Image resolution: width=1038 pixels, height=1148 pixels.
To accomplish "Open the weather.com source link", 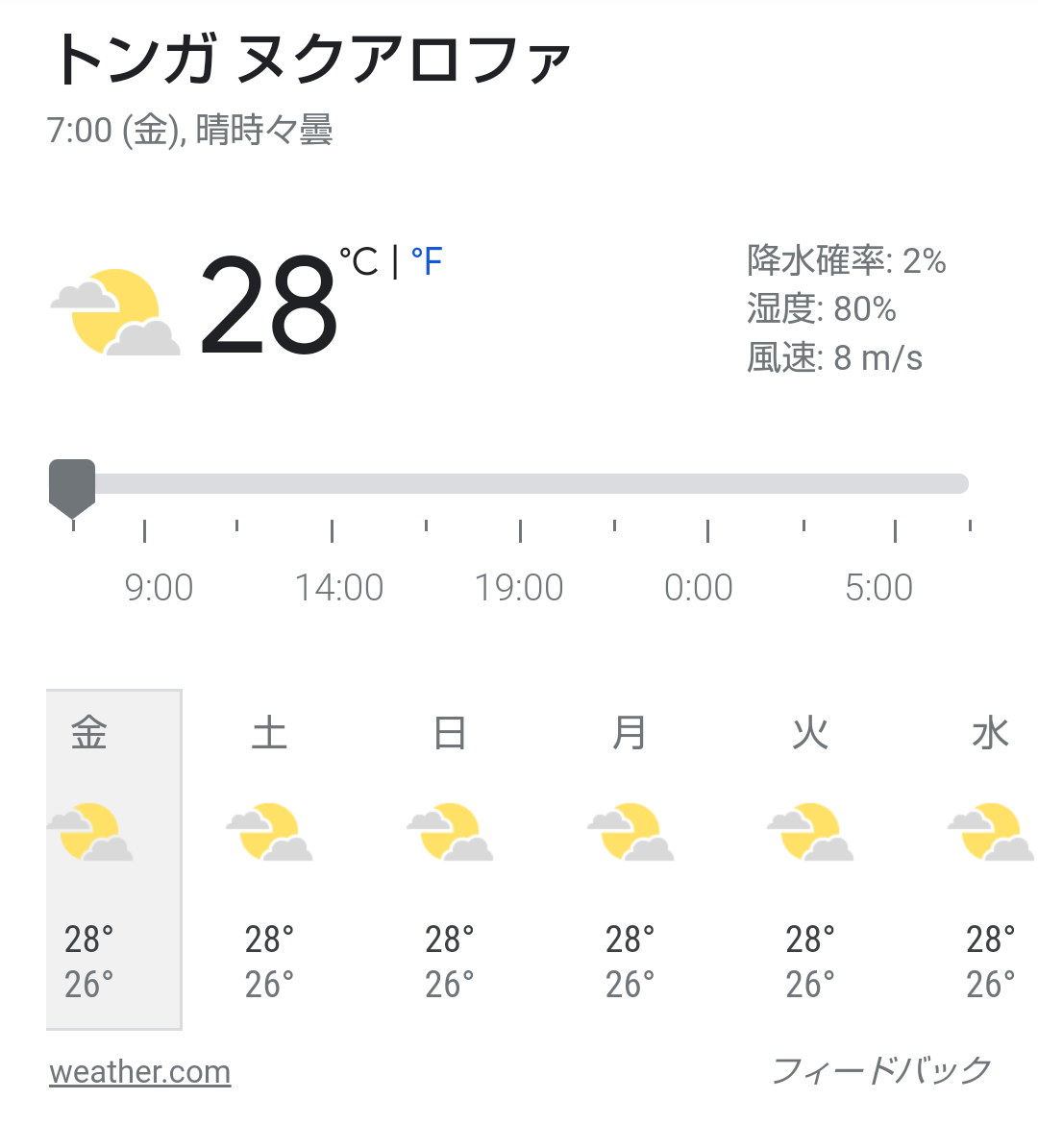I will coord(140,1071).
